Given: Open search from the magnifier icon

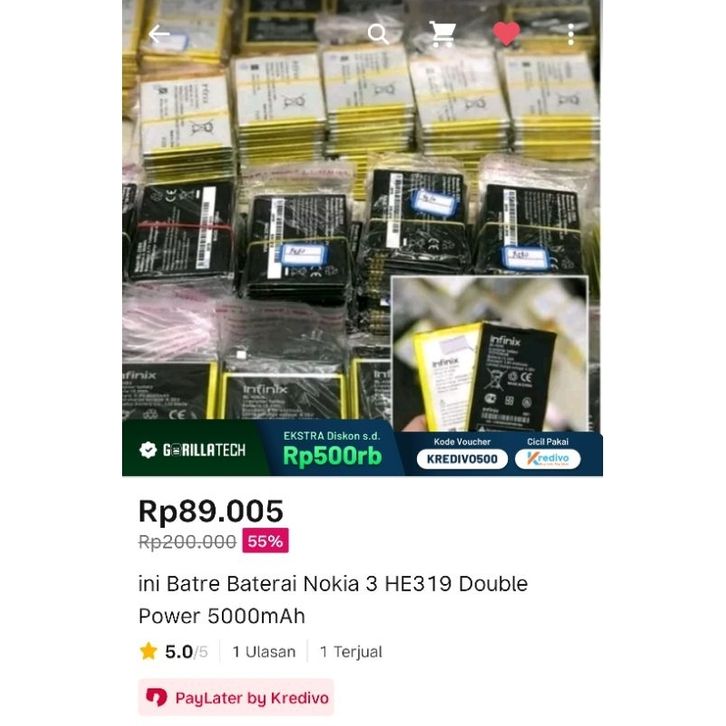Looking at the screenshot, I should point(378,34).
